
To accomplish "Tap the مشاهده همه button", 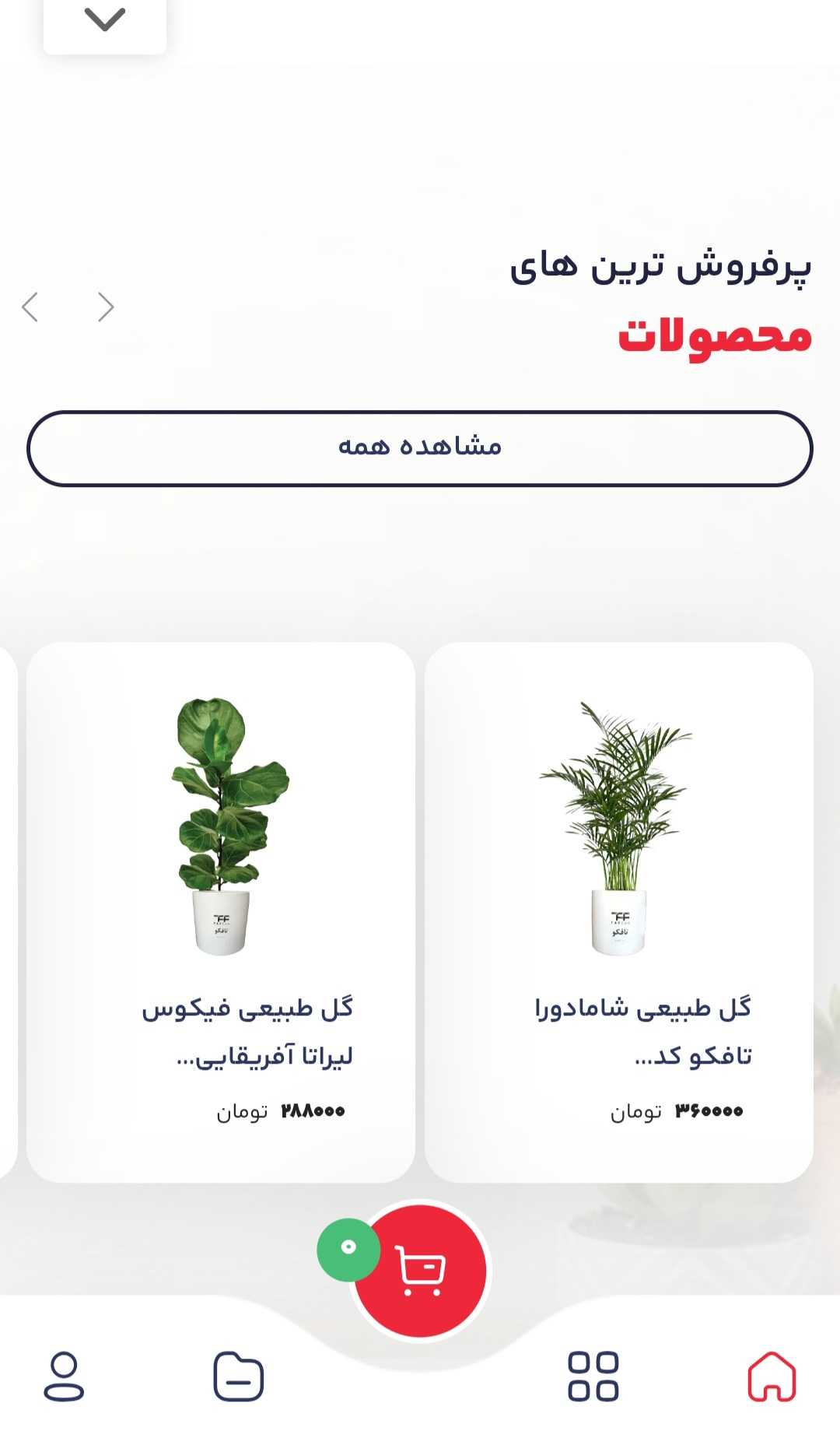I will [420, 447].
